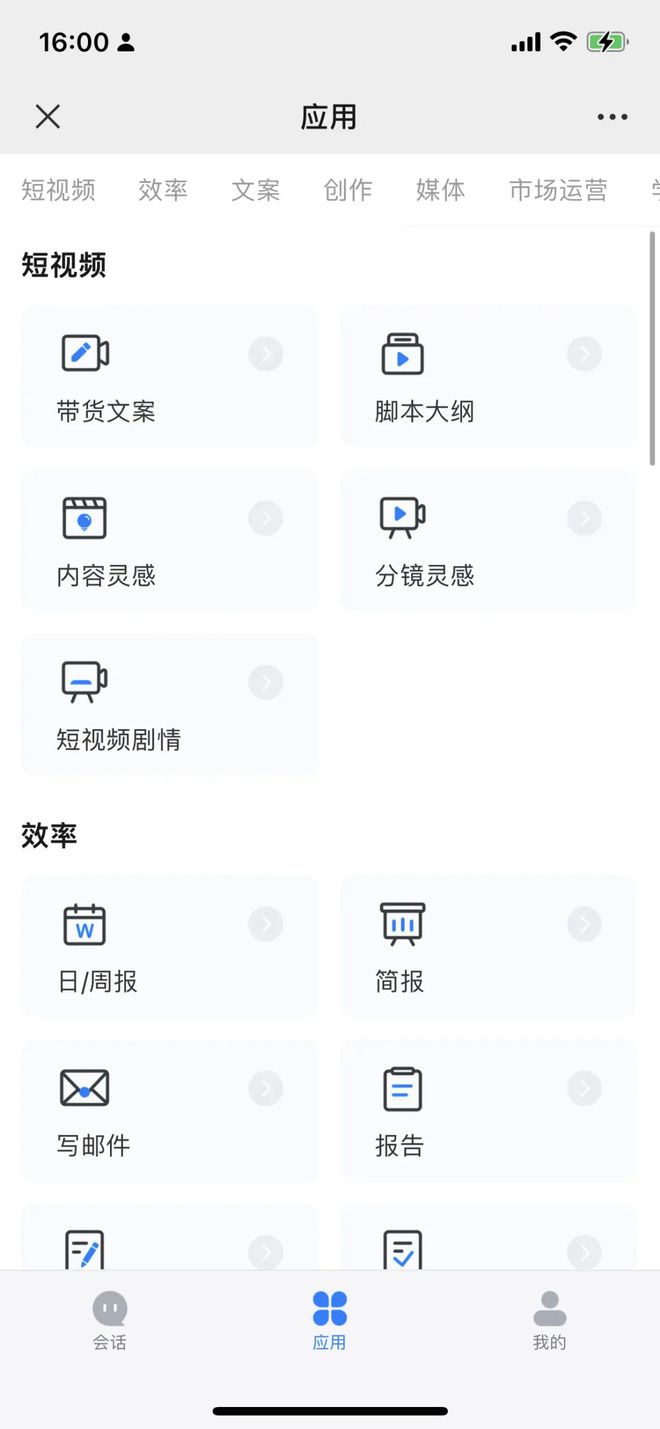Jump to the 市场运营 category tab

pos(558,190)
